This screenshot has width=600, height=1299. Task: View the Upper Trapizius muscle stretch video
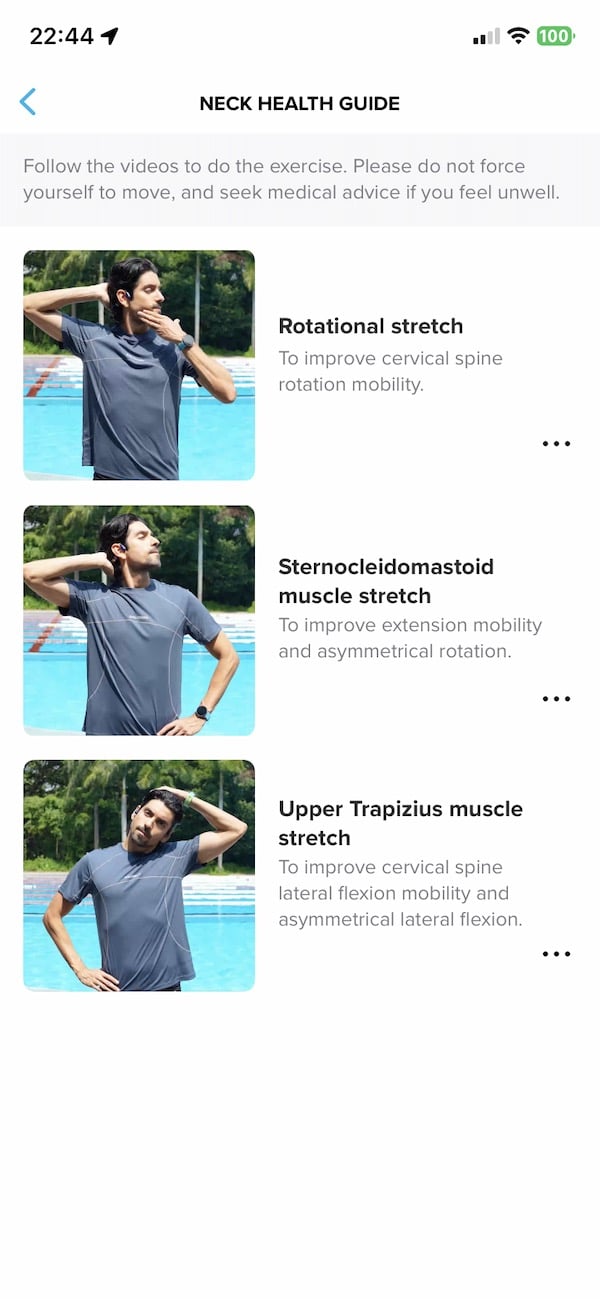coord(139,875)
